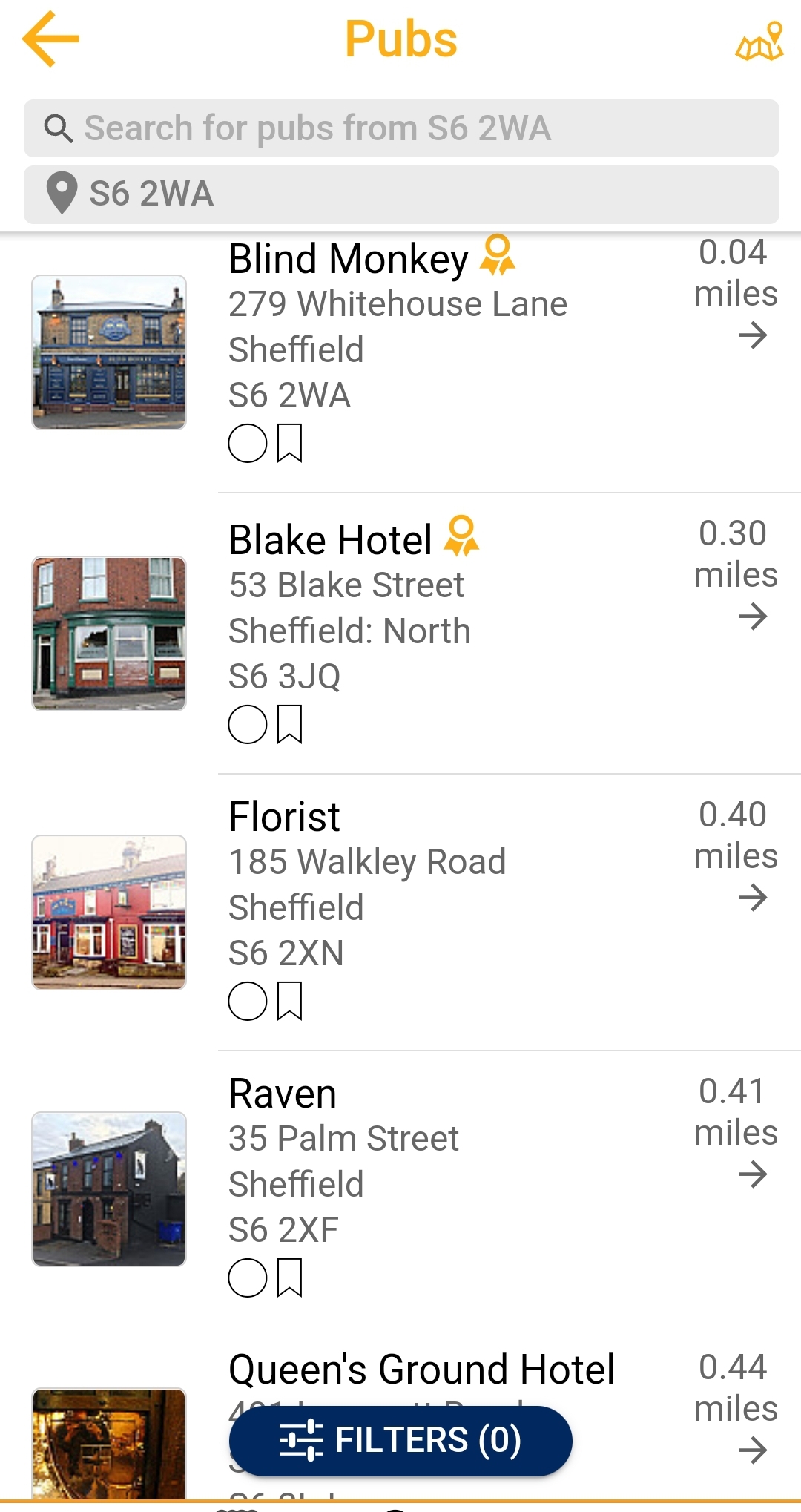This screenshot has height=1512, width=801.
Task: Tap the Florist pub photo
Action: point(109,913)
